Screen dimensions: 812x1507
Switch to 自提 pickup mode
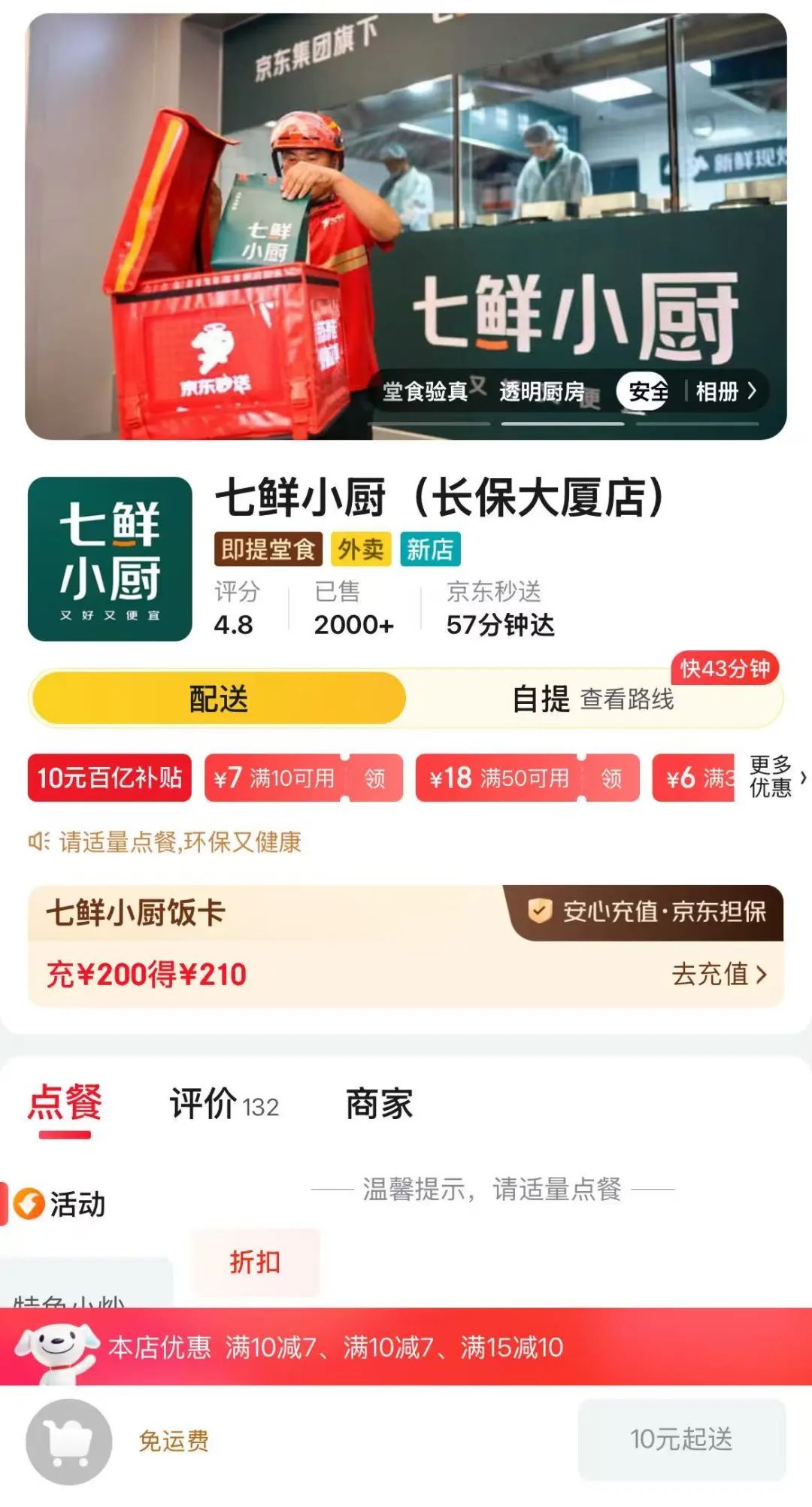540,699
